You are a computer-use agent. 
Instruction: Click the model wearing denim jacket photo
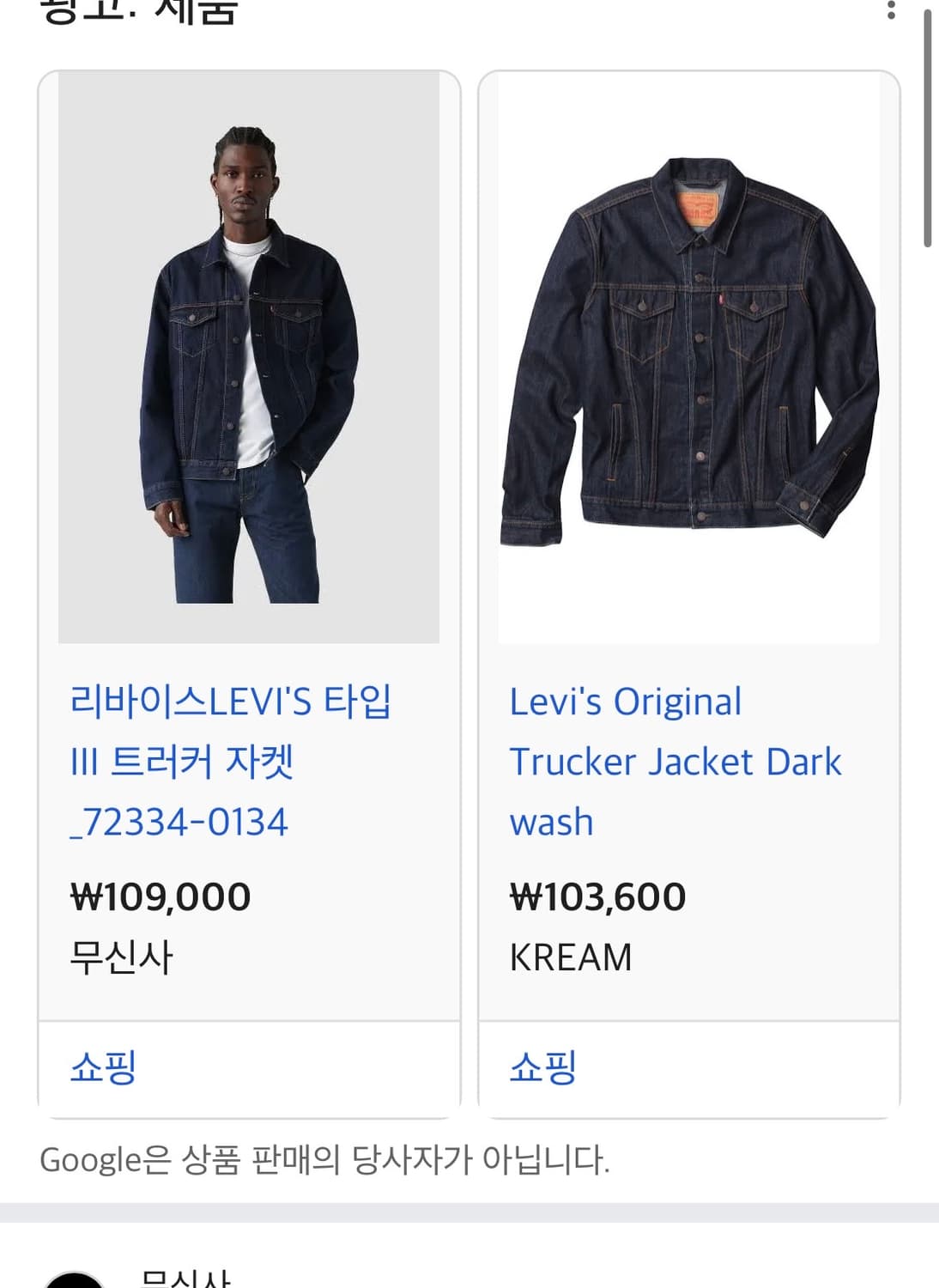tap(247, 355)
